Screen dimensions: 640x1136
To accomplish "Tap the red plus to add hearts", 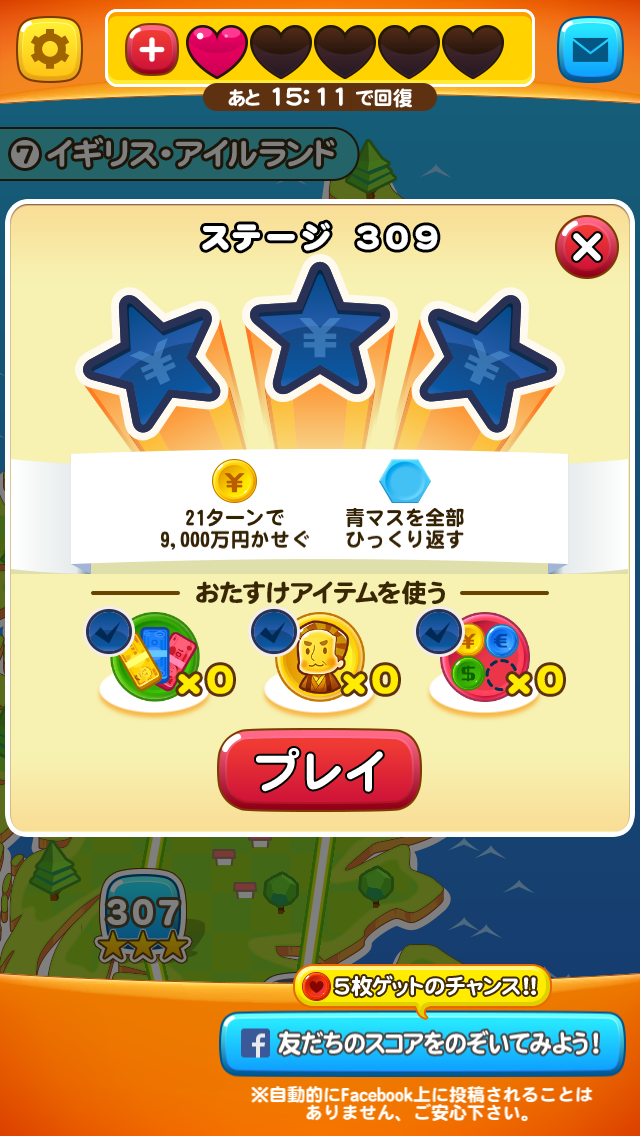I will 152,50.
